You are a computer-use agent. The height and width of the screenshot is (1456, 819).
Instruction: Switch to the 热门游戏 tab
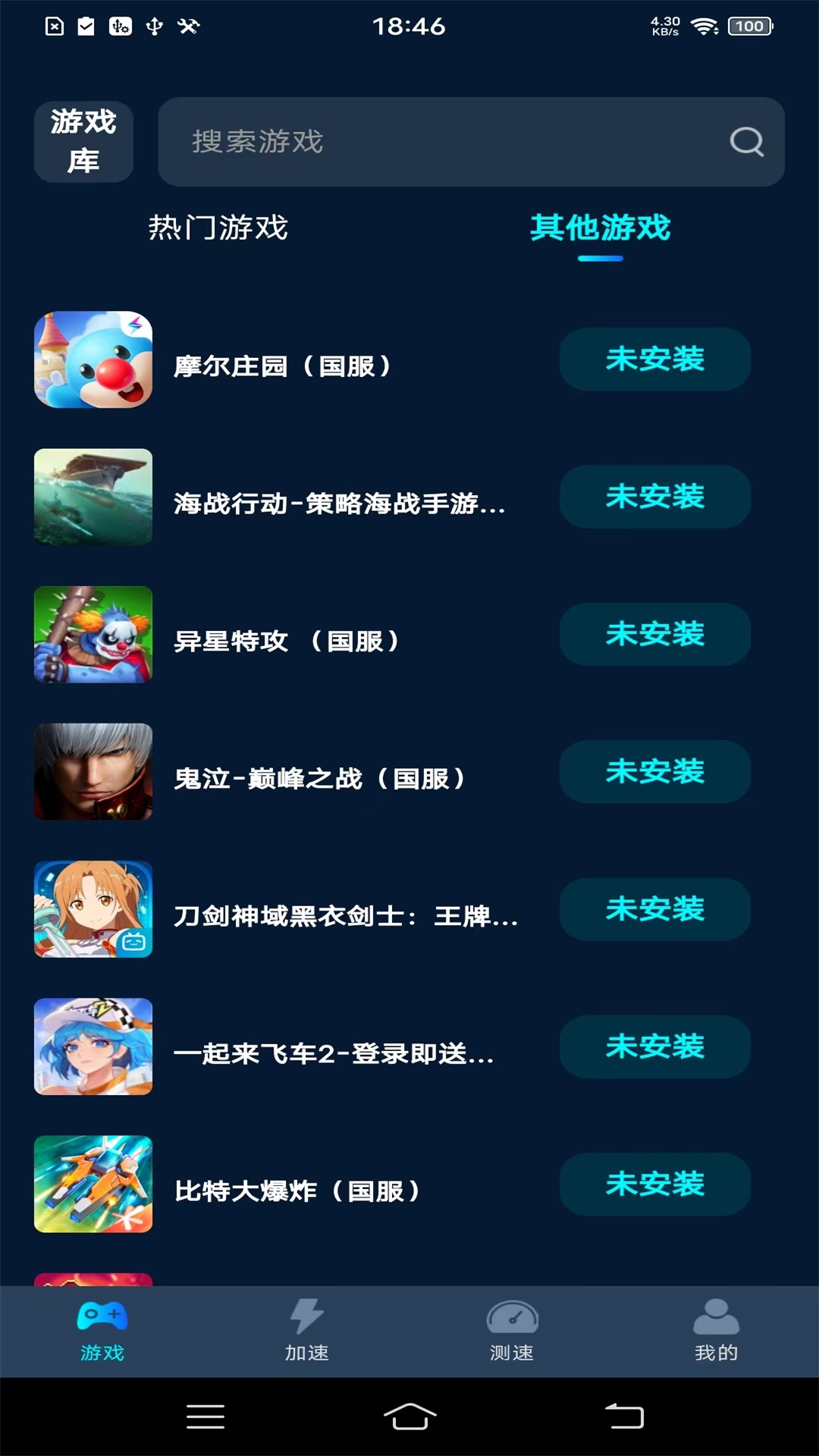(218, 227)
